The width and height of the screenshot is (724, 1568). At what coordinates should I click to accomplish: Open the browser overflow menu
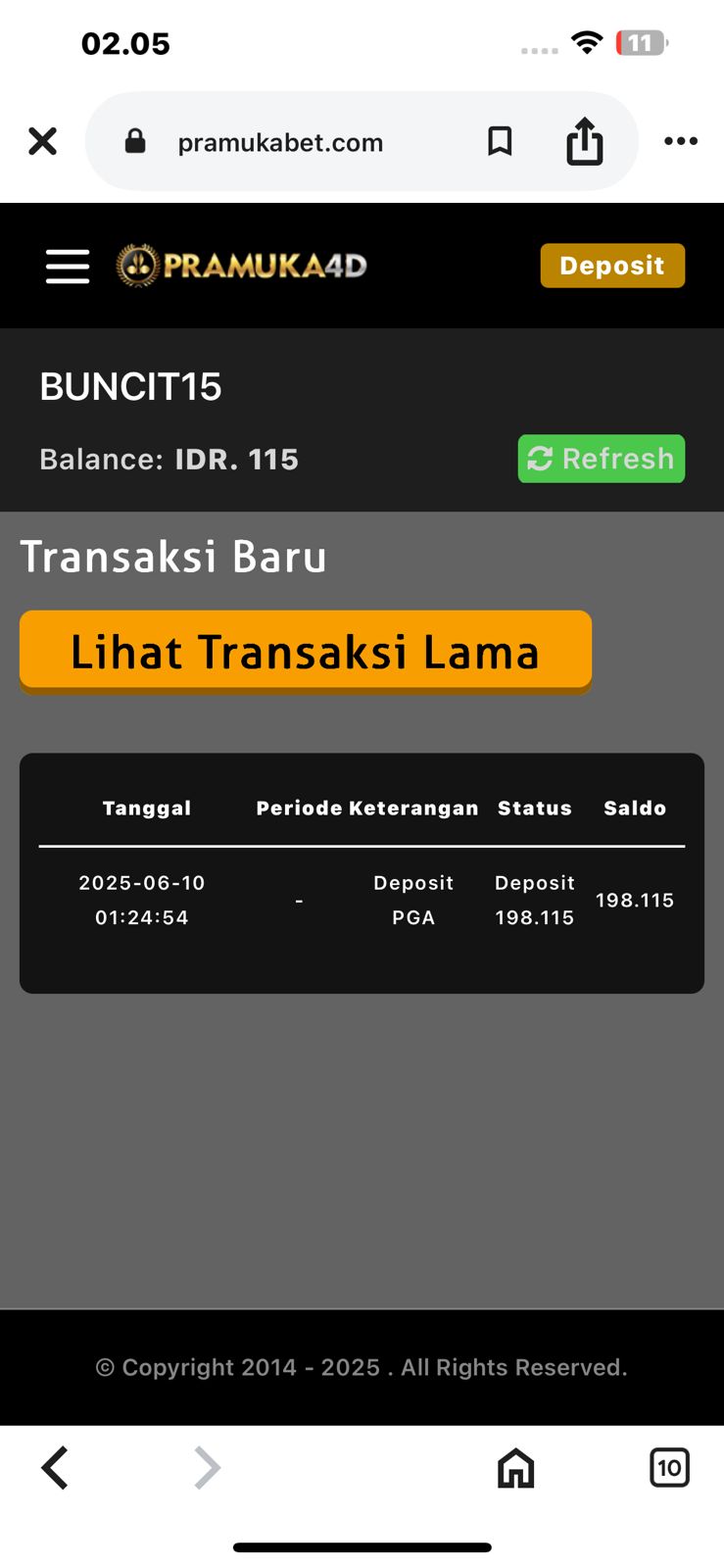tap(681, 141)
